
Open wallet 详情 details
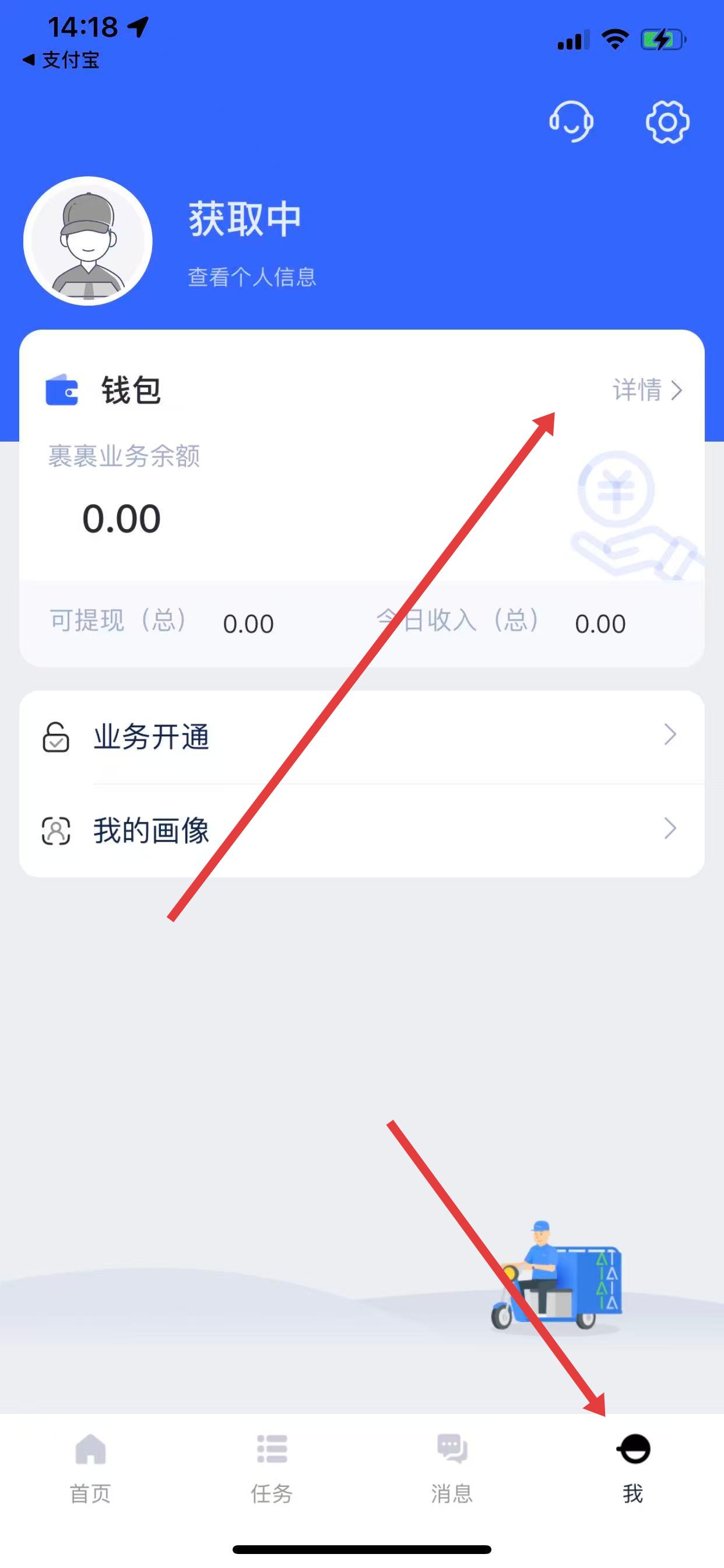click(646, 390)
